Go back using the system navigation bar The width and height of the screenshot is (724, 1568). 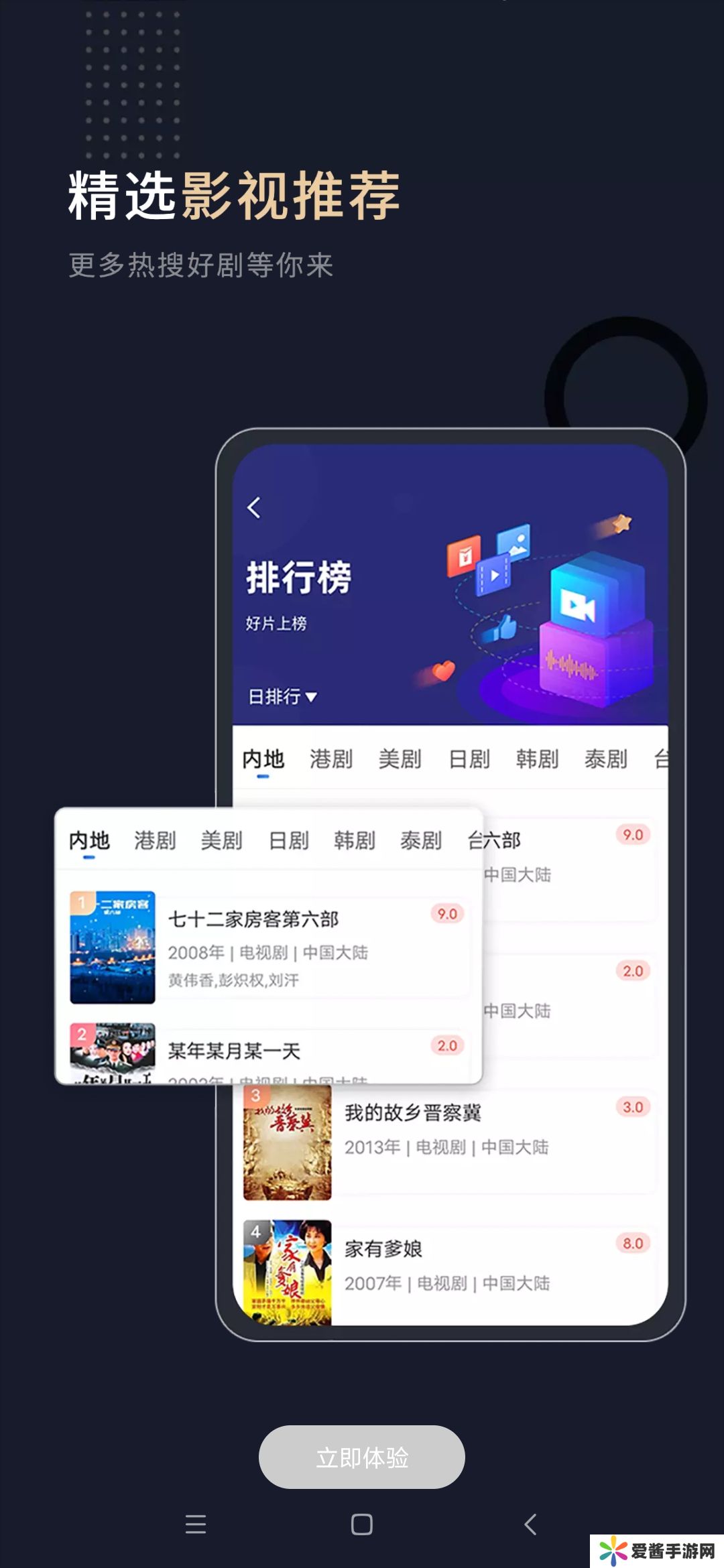tap(530, 1524)
